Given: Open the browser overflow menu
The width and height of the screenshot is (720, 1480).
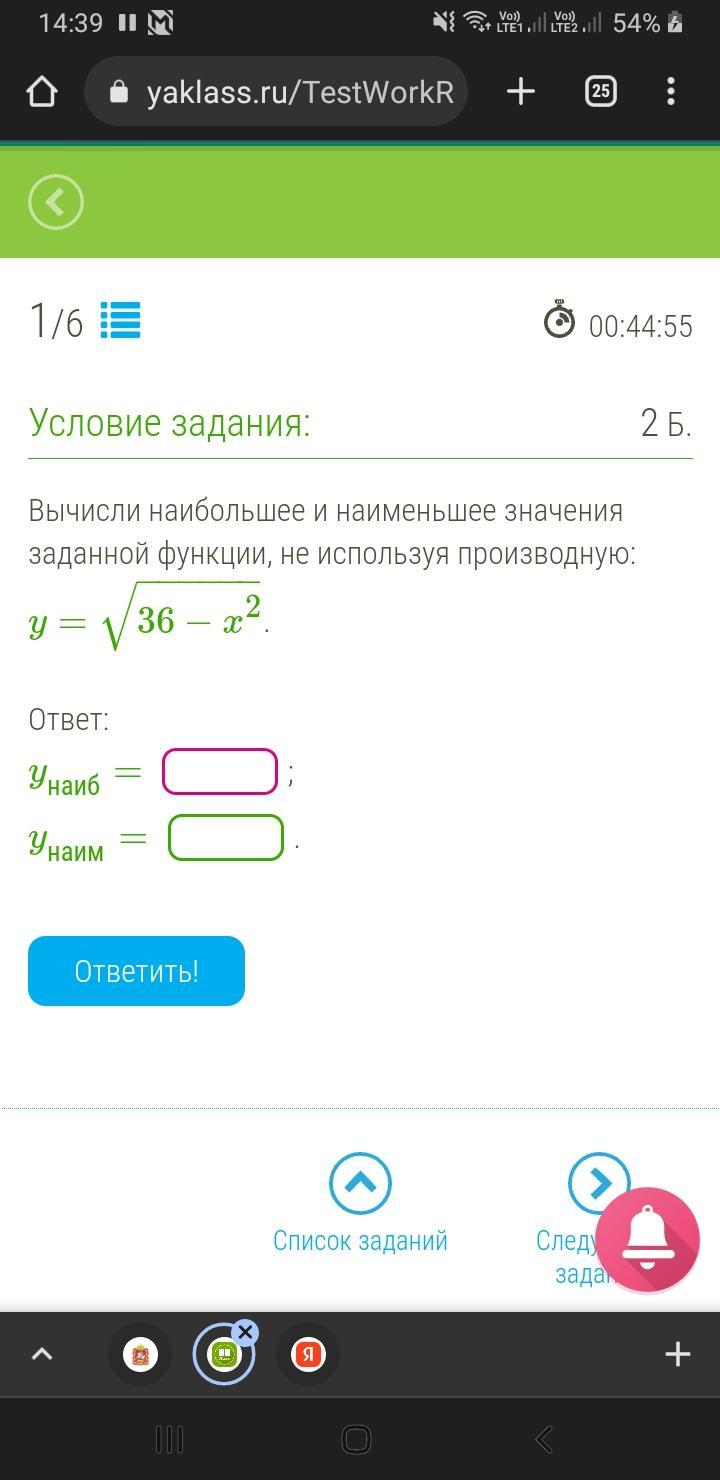Looking at the screenshot, I should point(671,92).
